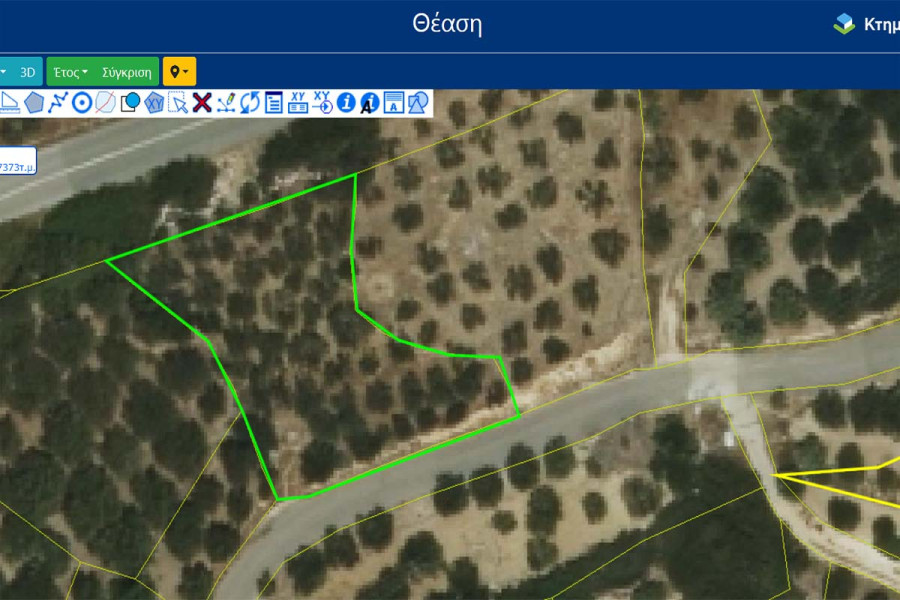Open the text label A tool
This screenshot has width=900, height=600.
coord(394,102)
